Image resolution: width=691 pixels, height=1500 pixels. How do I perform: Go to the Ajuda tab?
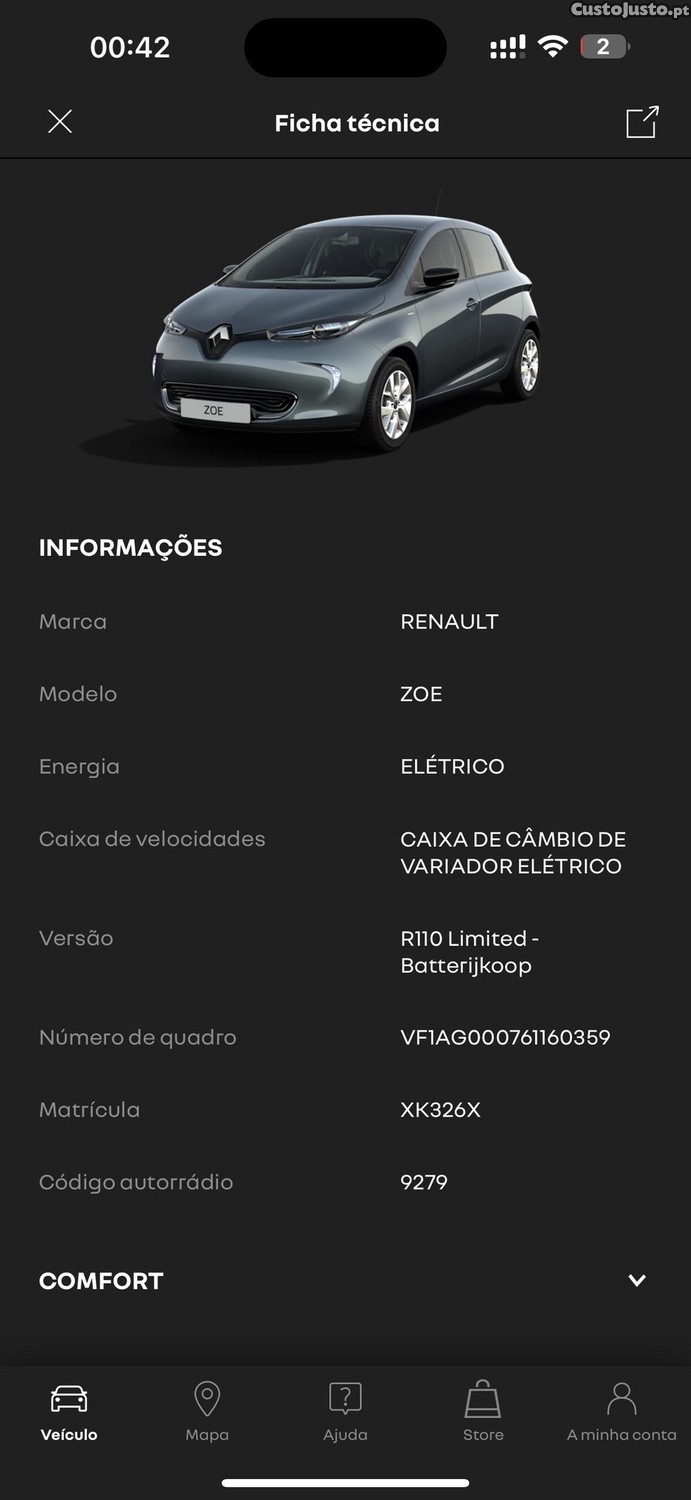pos(345,1412)
